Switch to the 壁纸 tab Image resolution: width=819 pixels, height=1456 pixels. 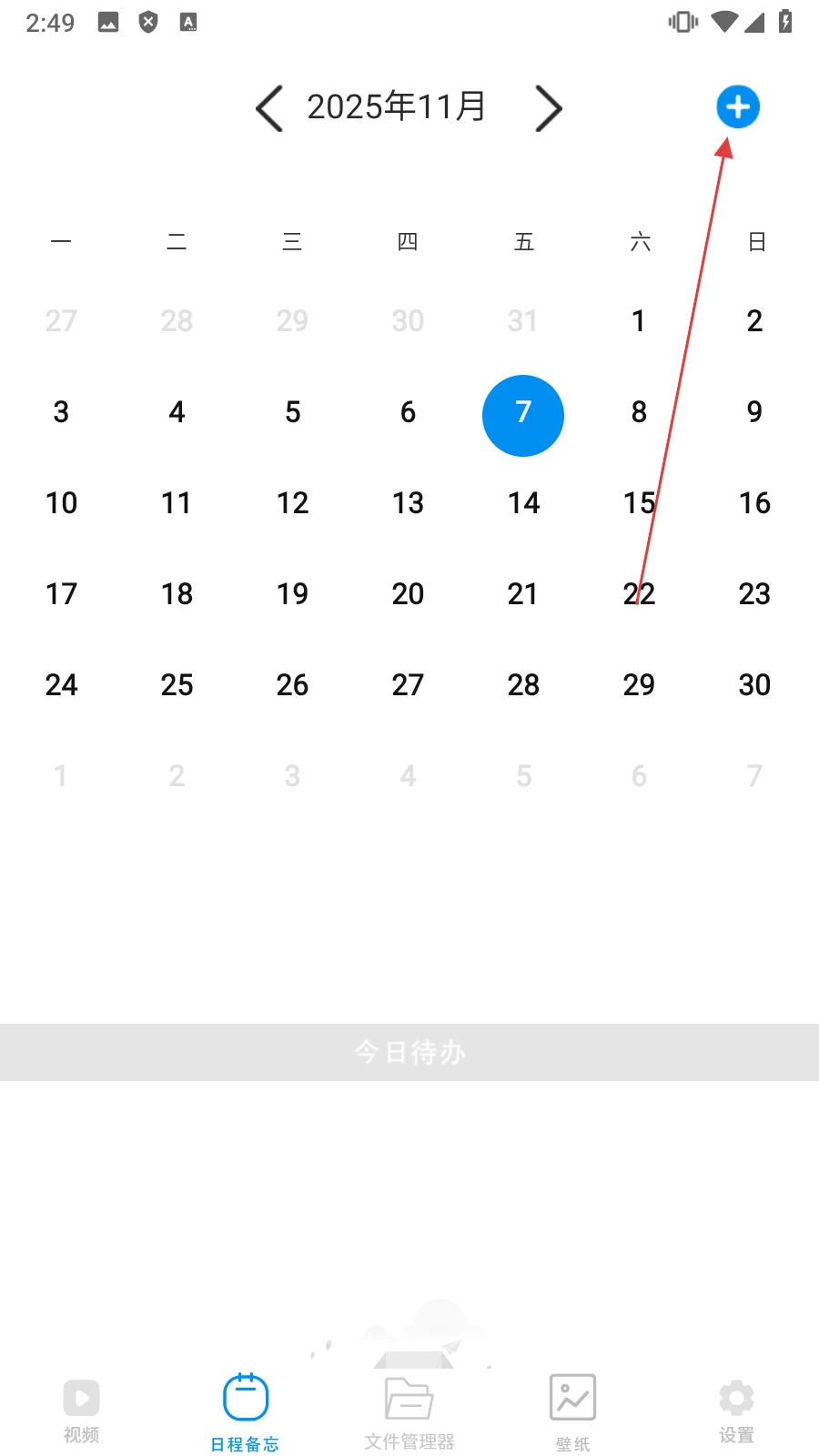pyautogui.click(x=572, y=1410)
